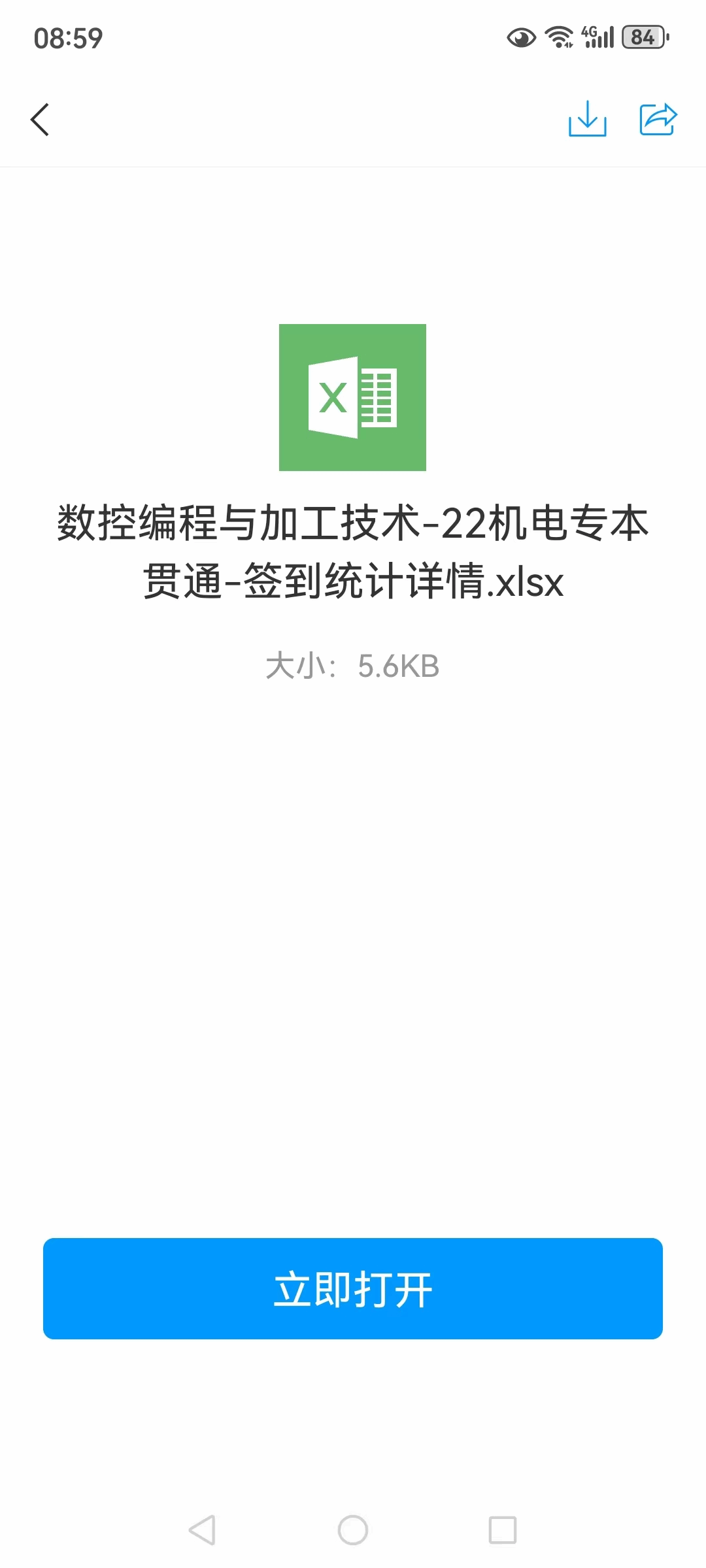Return to the system home screen
Image resolution: width=706 pixels, height=1568 pixels.
pyautogui.click(x=353, y=1529)
